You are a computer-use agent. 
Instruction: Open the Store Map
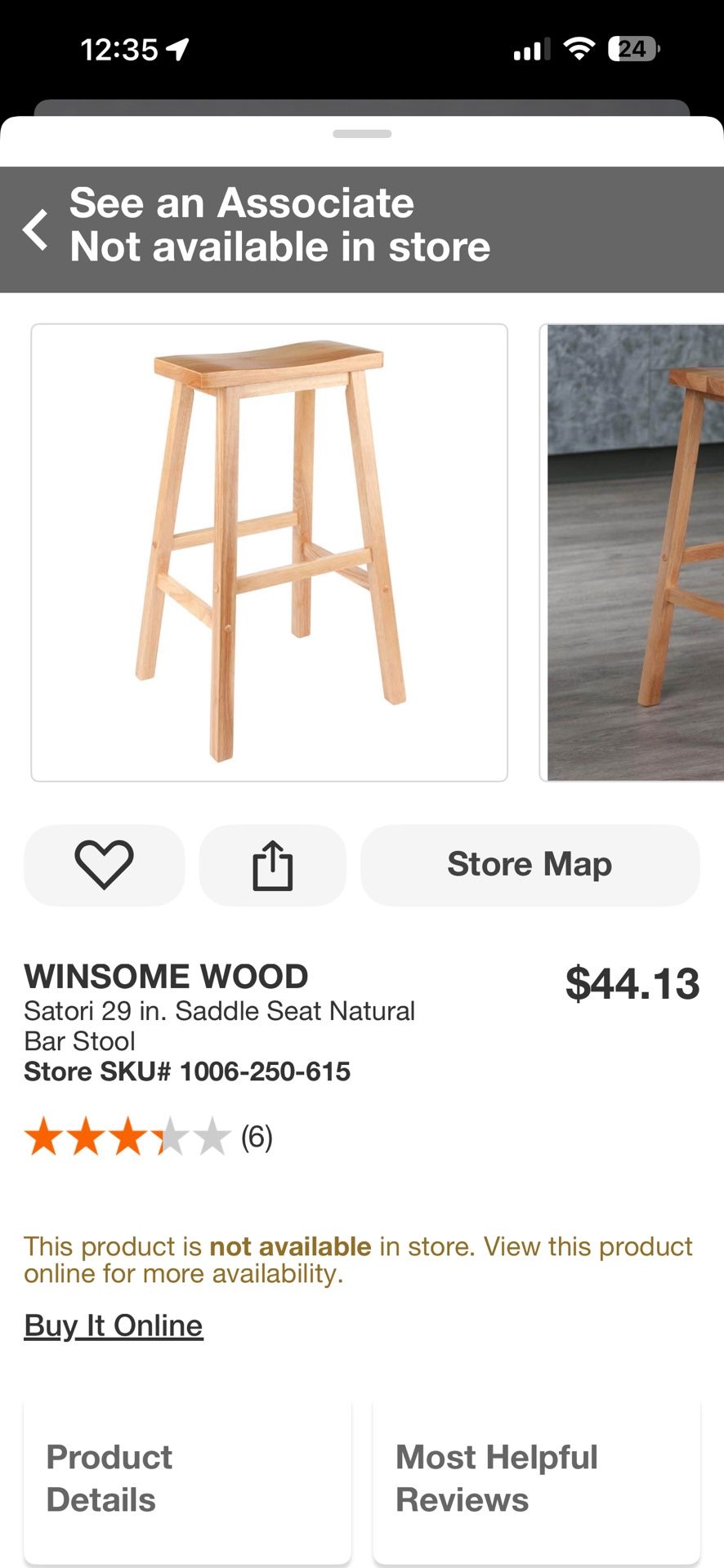530,865
